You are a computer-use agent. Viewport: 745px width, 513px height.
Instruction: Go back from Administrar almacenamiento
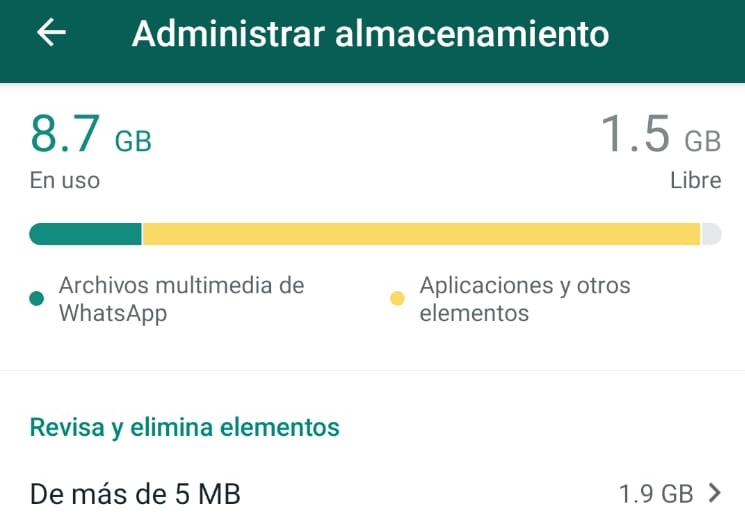(52, 33)
